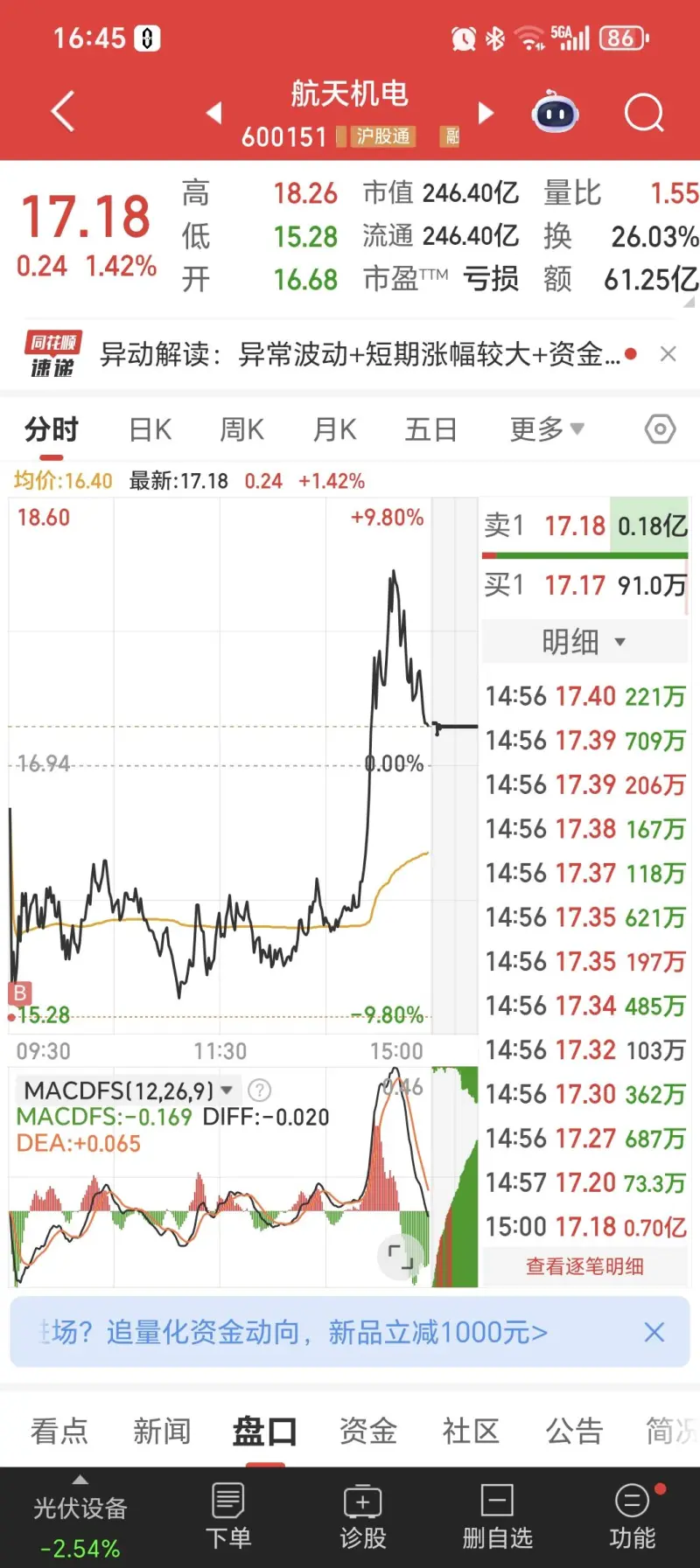The image size is (700, 1568).
Task: Expand chart to full screen
Action: click(400, 1257)
